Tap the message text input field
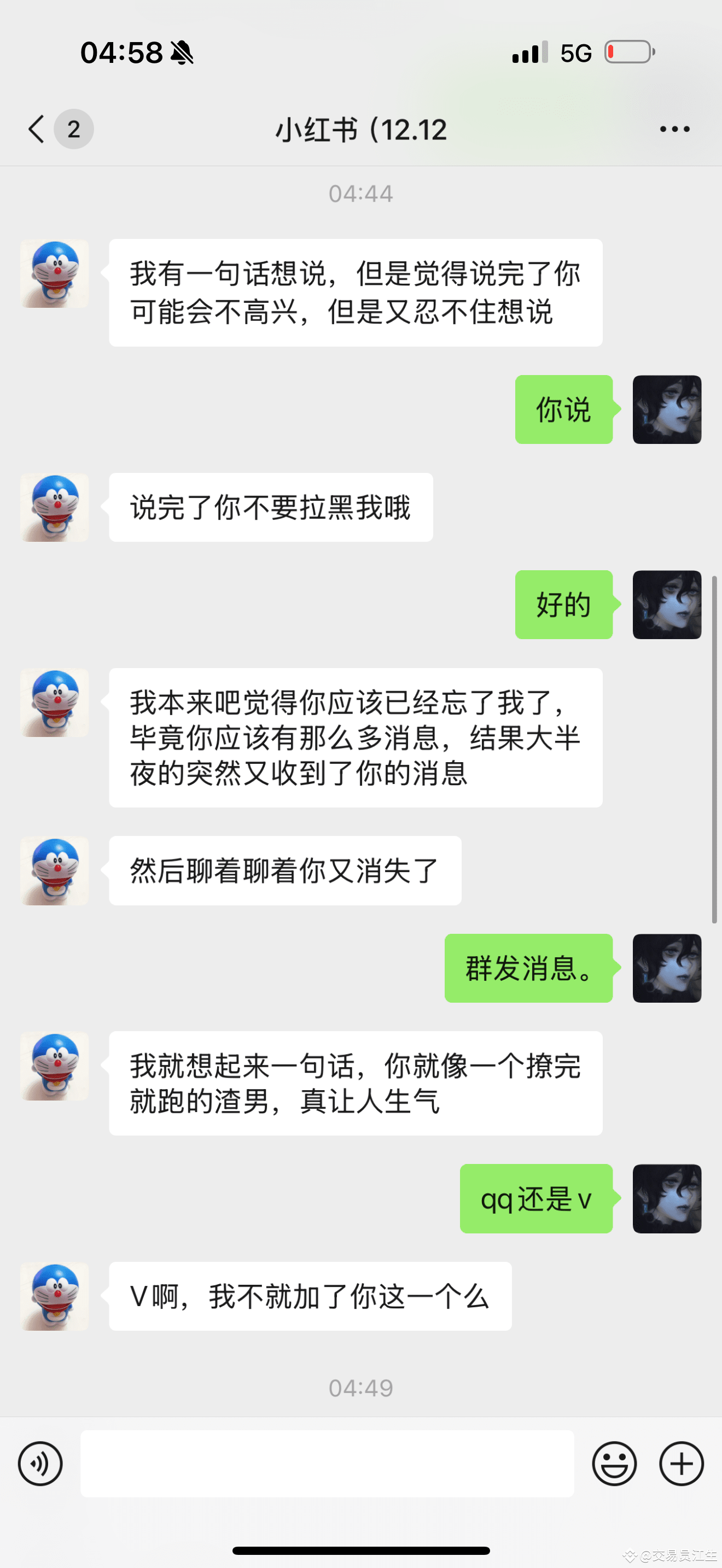 (329, 1464)
